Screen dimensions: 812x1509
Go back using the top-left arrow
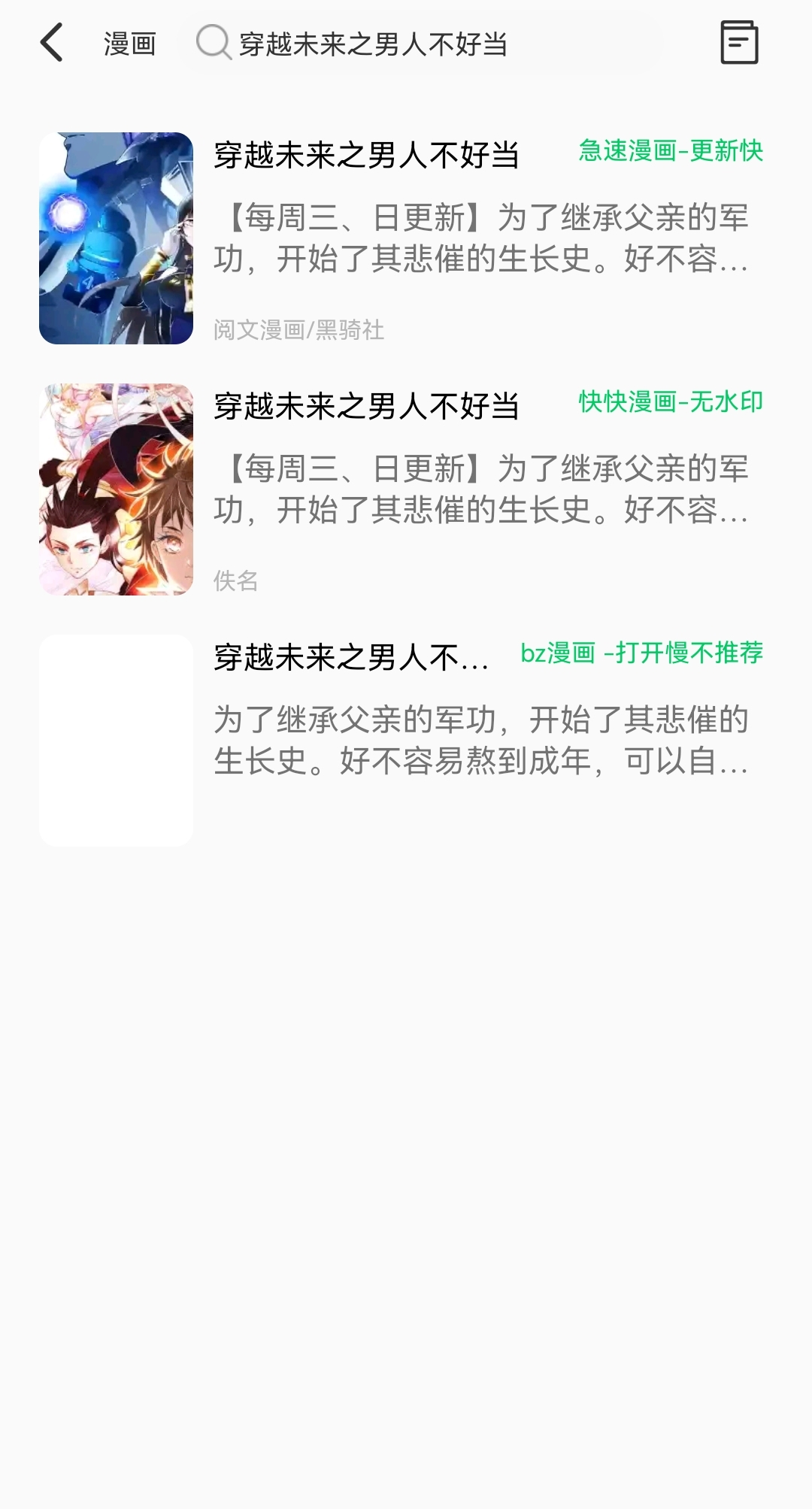[51, 43]
